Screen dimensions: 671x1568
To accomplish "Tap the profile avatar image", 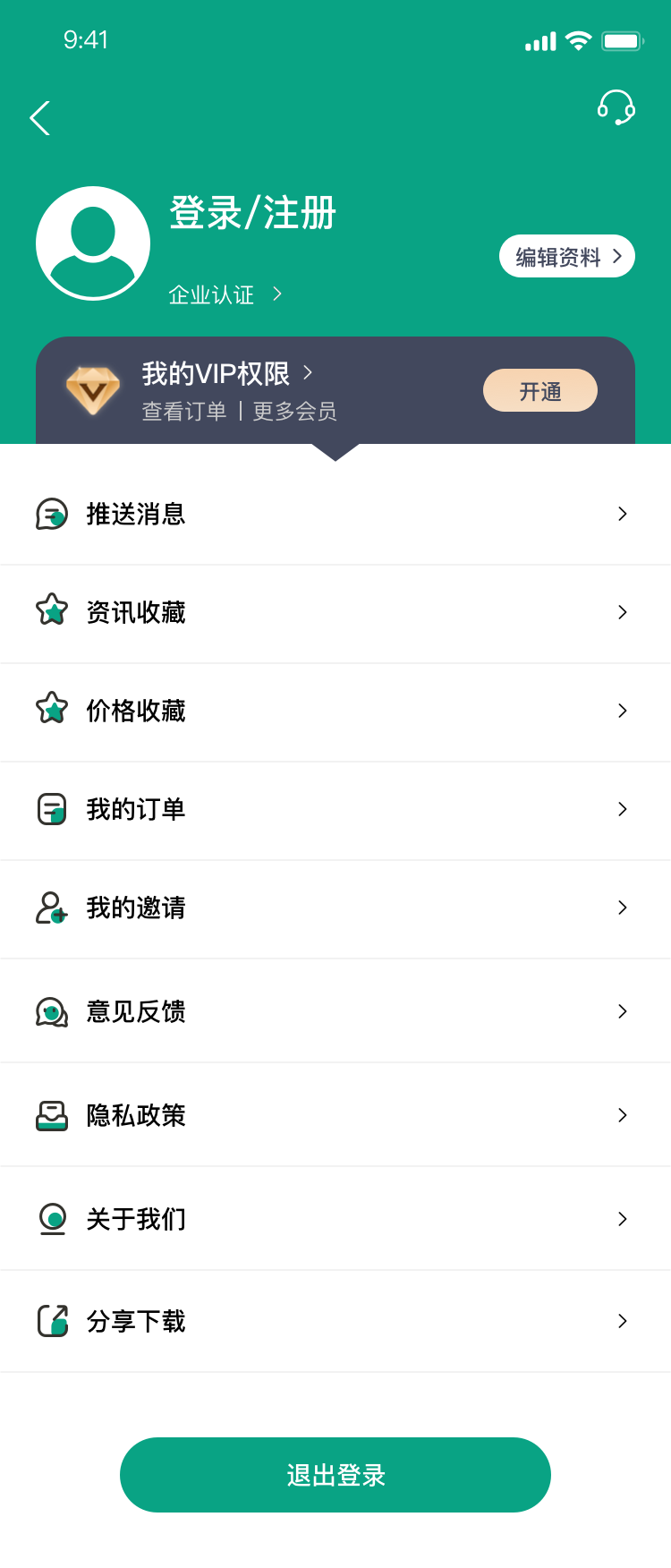I will point(93,242).
